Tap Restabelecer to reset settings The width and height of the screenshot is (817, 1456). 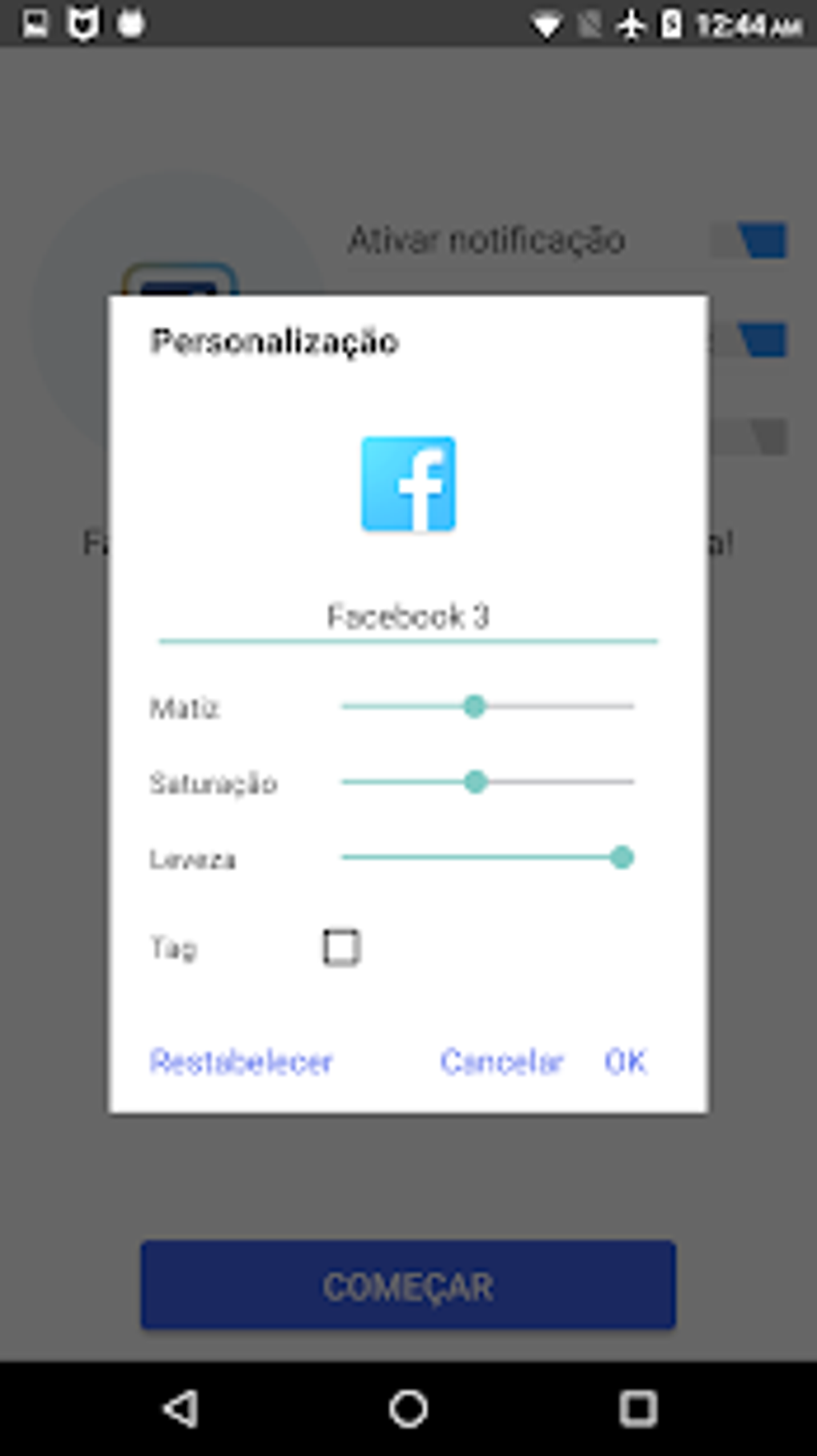pyautogui.click(x=241, y=1062)
